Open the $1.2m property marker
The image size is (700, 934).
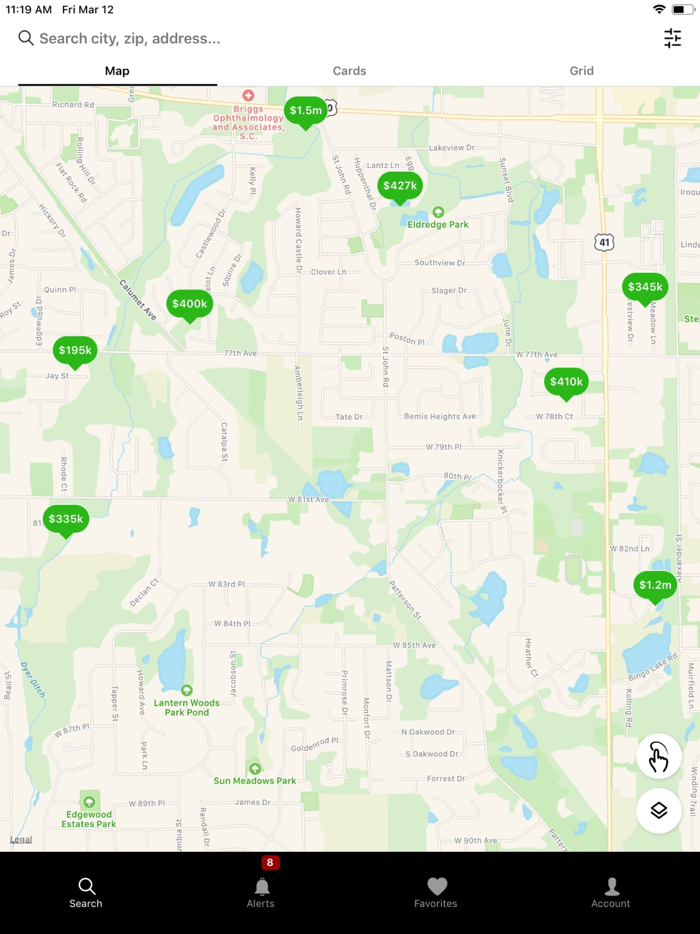[x=655, y=585]
